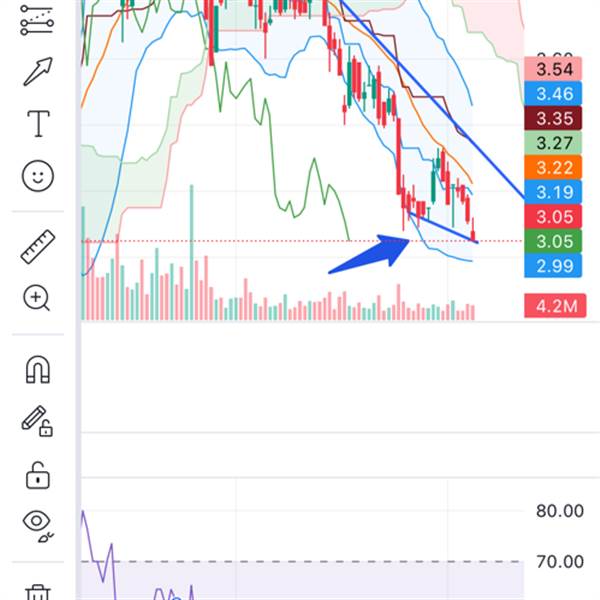Activate the ruler measure tool

coord(38,246)
